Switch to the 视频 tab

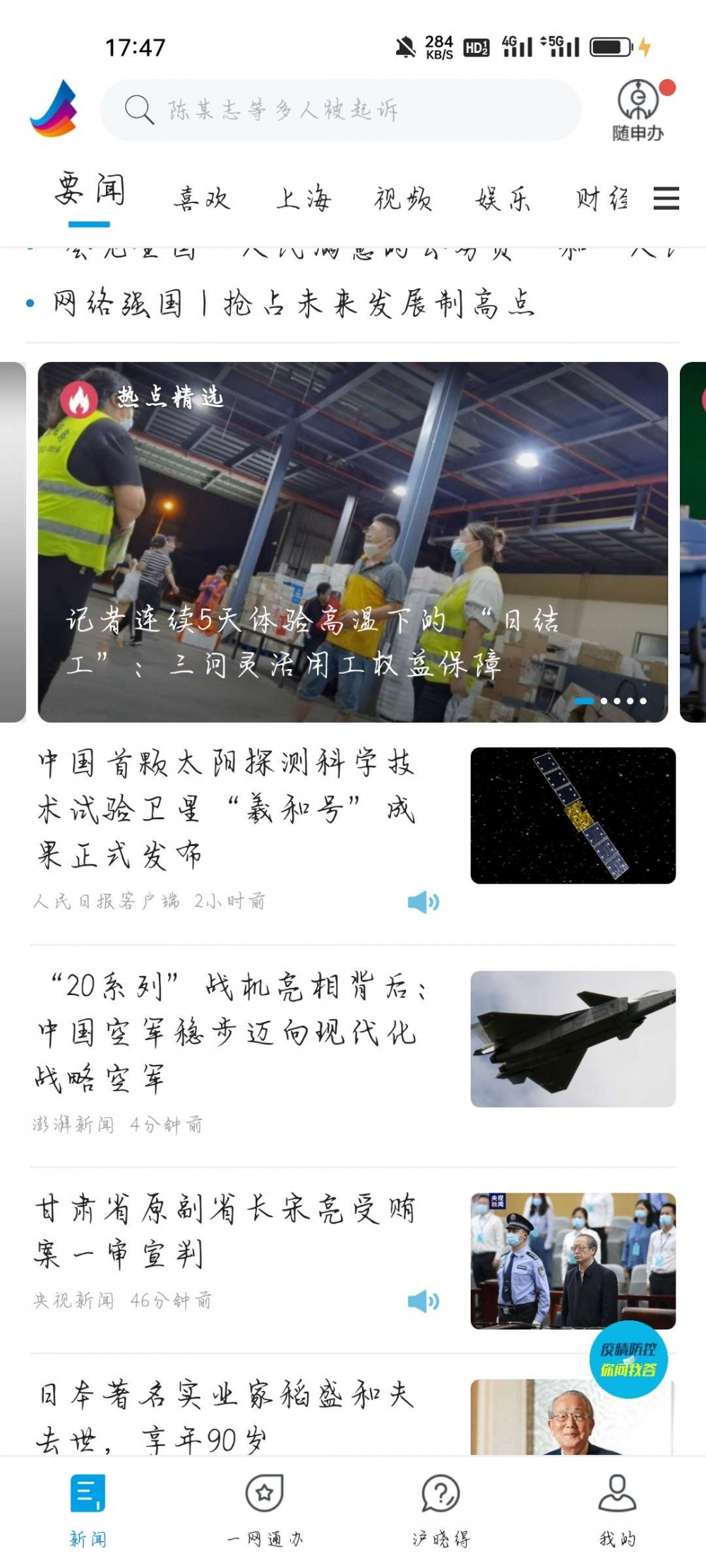click(x=403, y=199)
